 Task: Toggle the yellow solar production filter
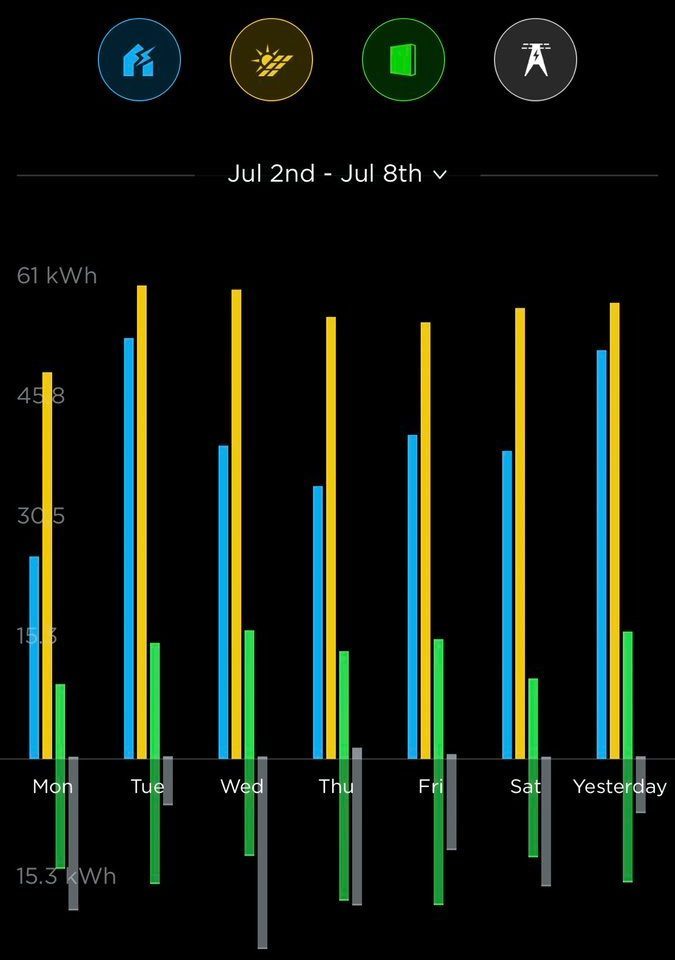point(271,60)
